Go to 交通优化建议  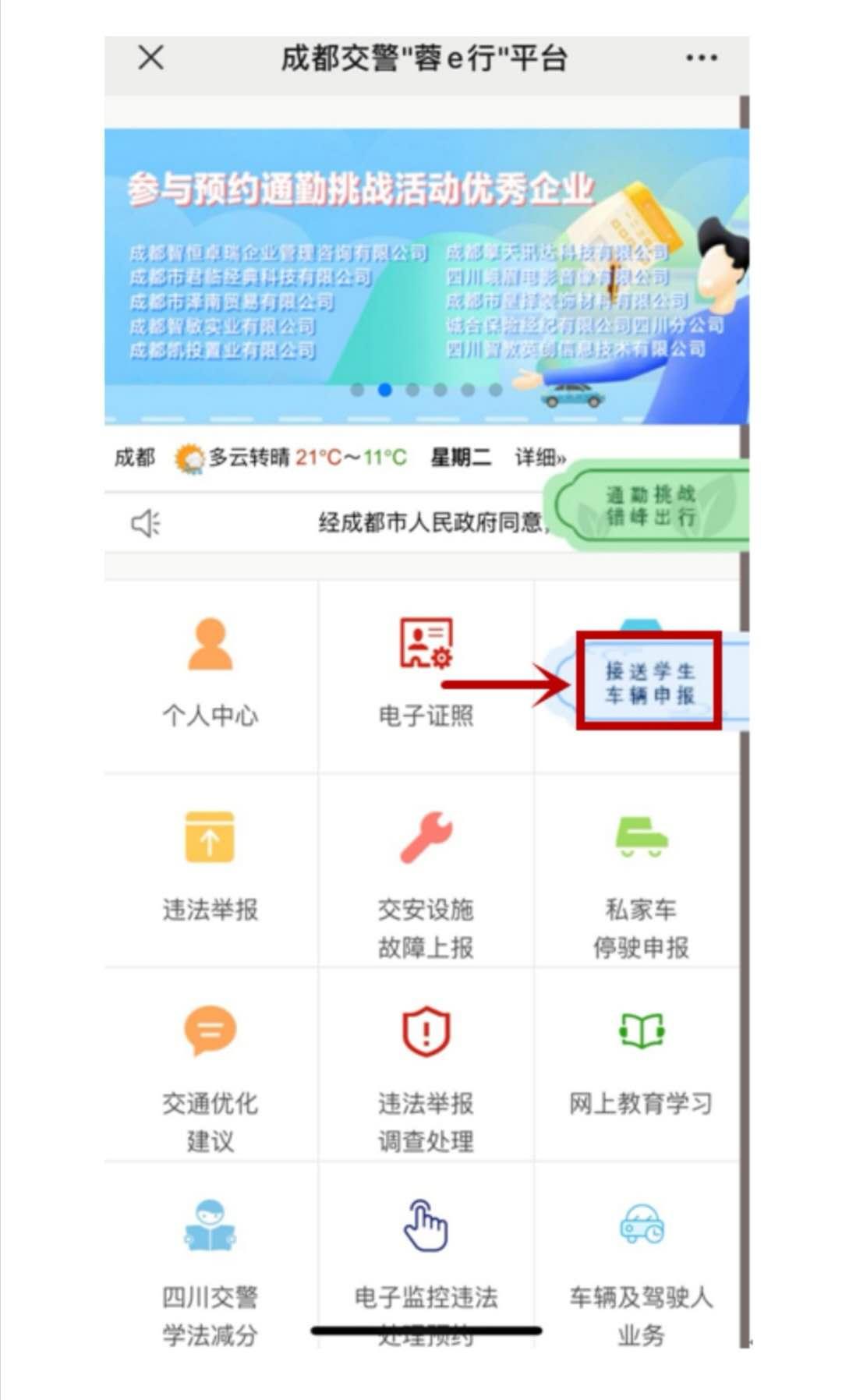pos(210,1064)
